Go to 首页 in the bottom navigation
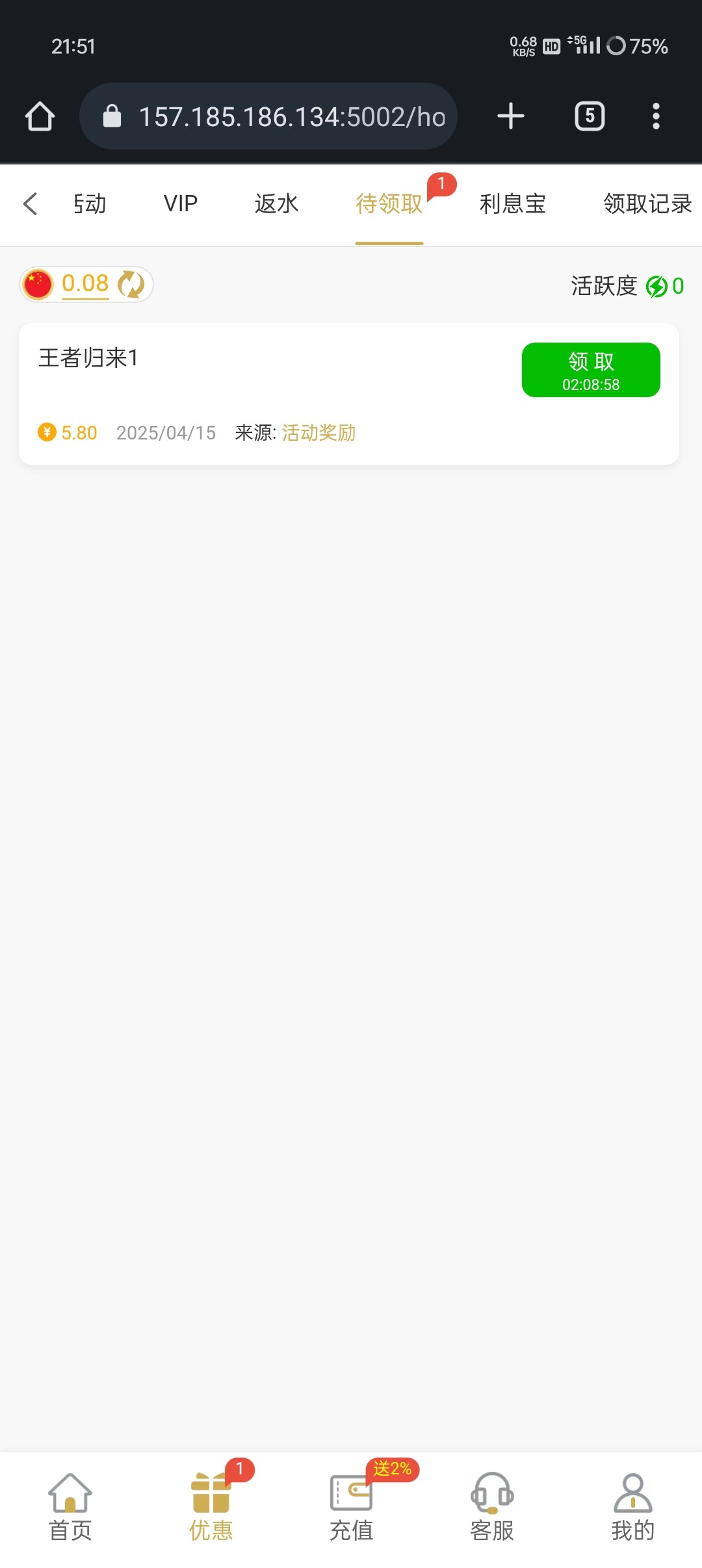This screenshot has height=1568, width=702. click(x=70, y=1507)
